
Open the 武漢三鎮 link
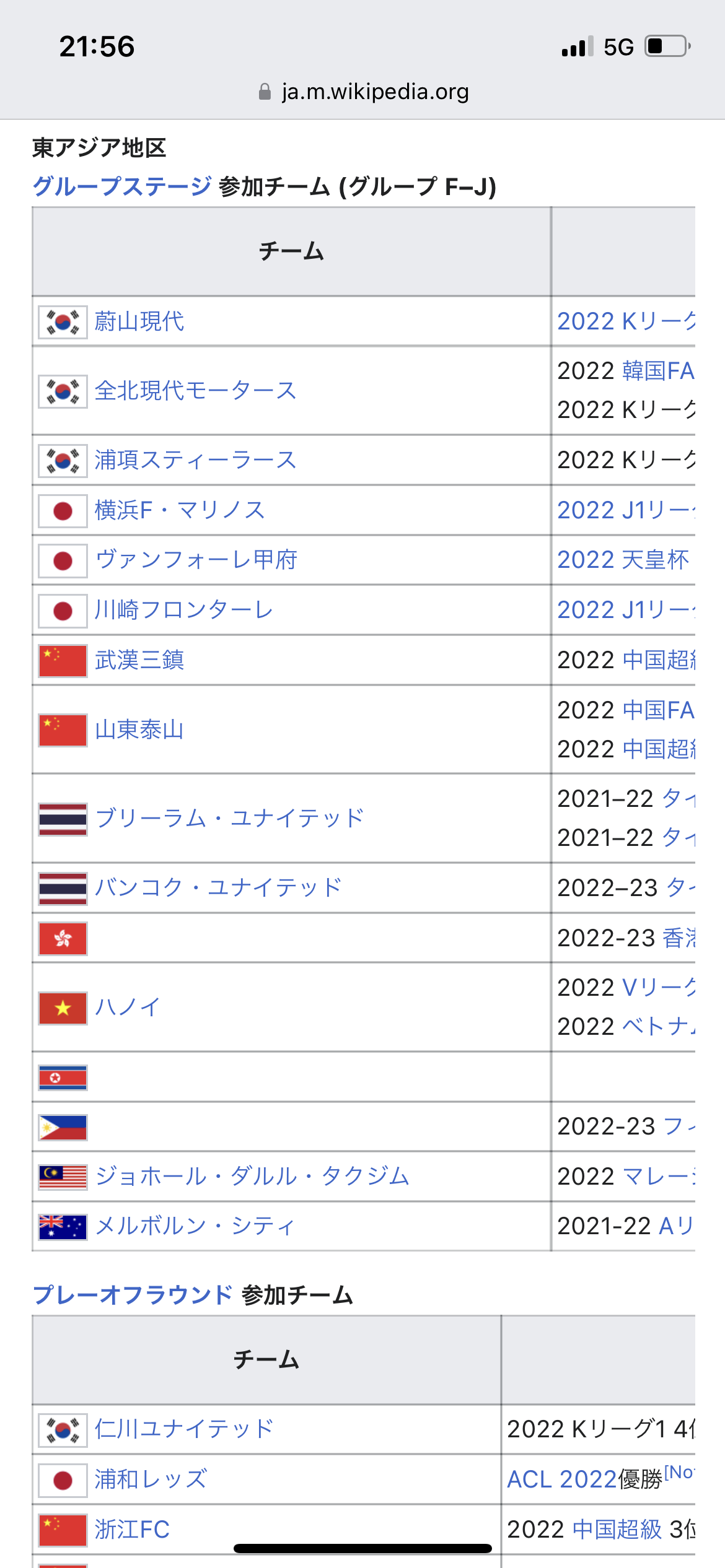point(139,660)
